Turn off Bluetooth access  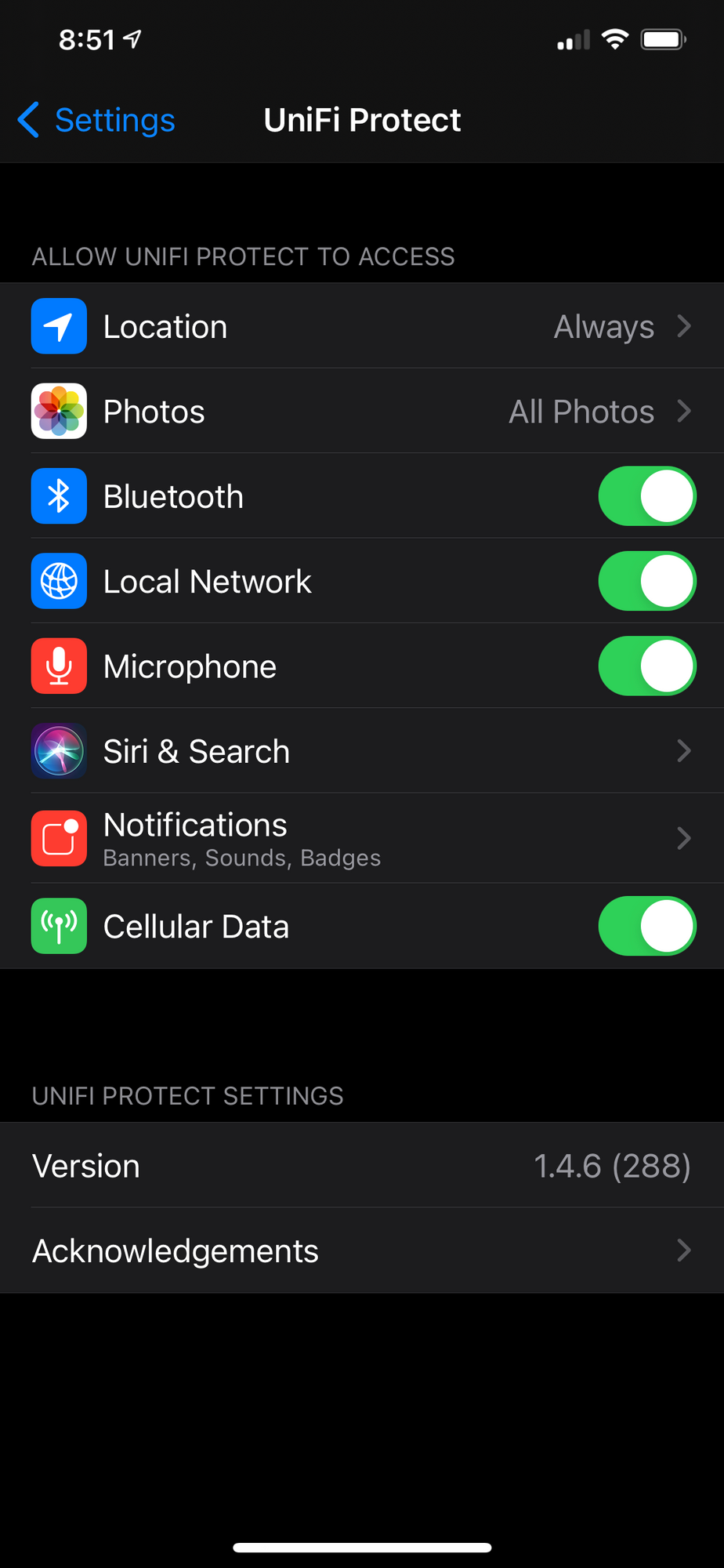tap(646, 496)
